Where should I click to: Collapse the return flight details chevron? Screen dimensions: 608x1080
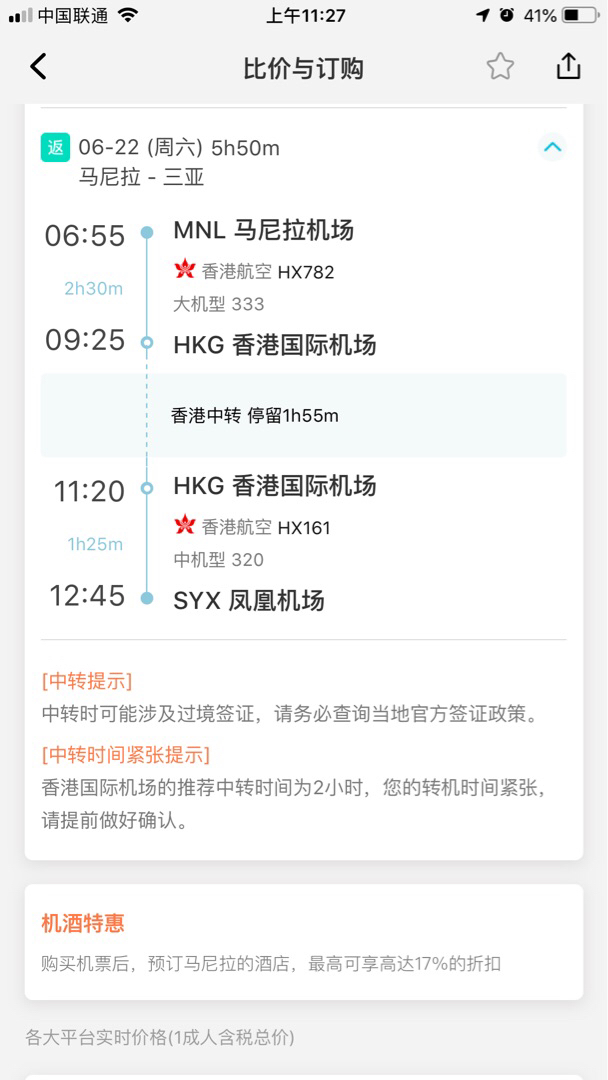(552, 147)
